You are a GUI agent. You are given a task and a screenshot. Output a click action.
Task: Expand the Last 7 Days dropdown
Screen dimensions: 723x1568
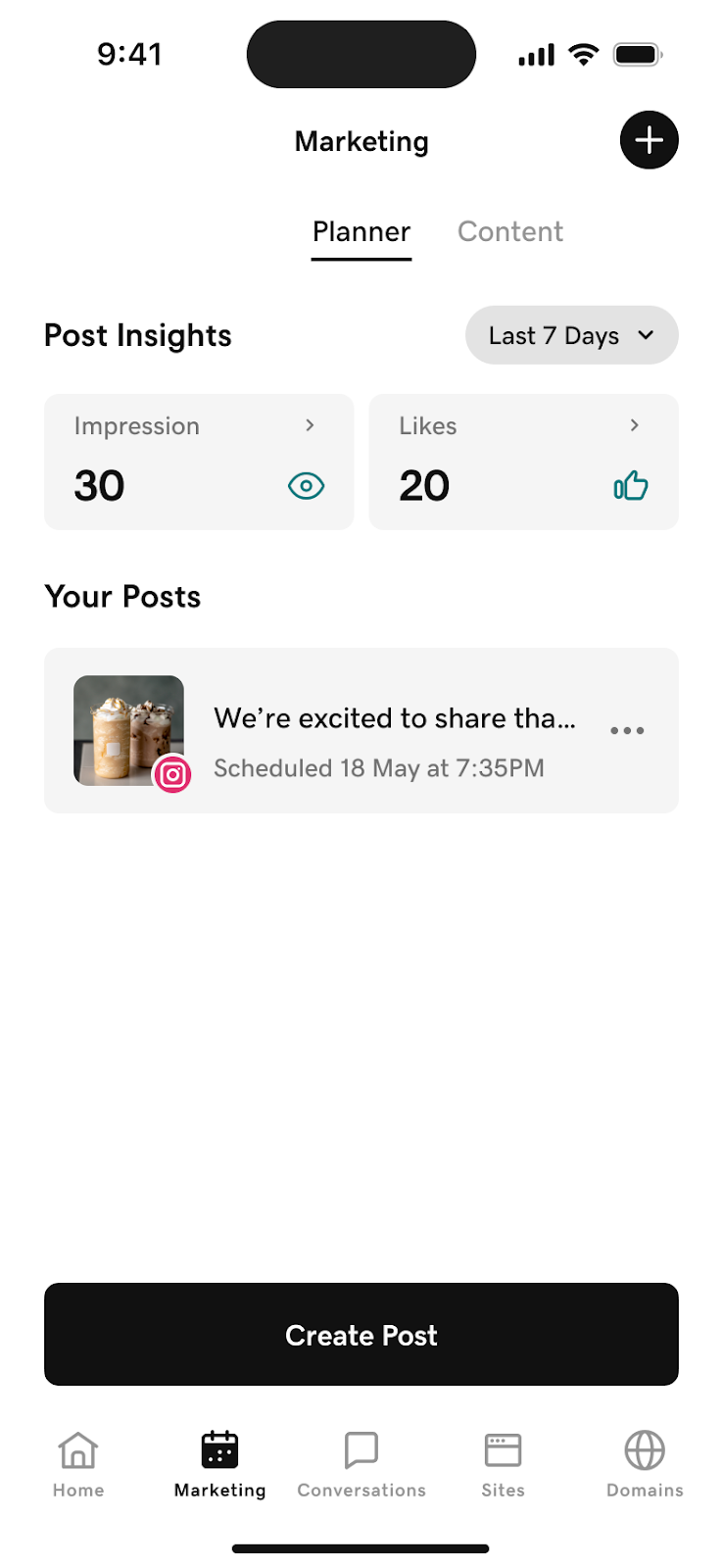(571, 335)
